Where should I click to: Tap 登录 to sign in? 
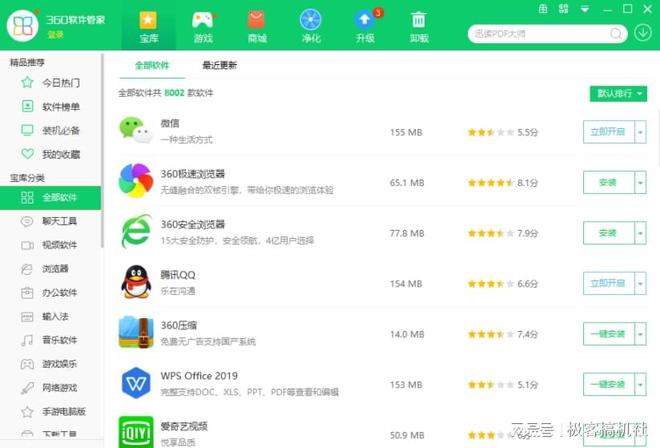tap(56, 34)
